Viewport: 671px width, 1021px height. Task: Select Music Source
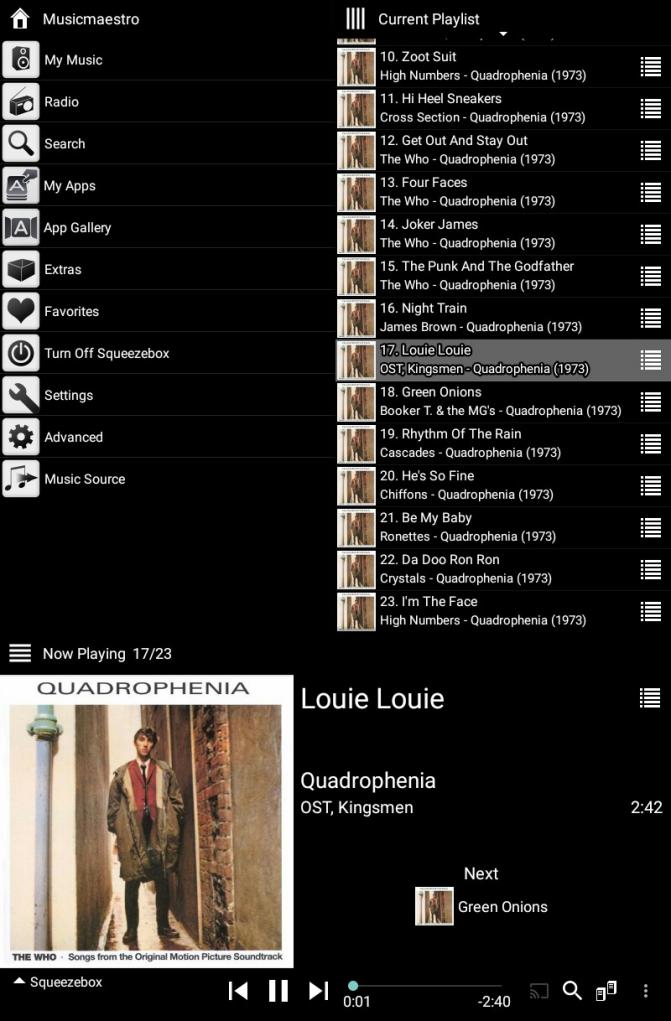pos(84,479)
